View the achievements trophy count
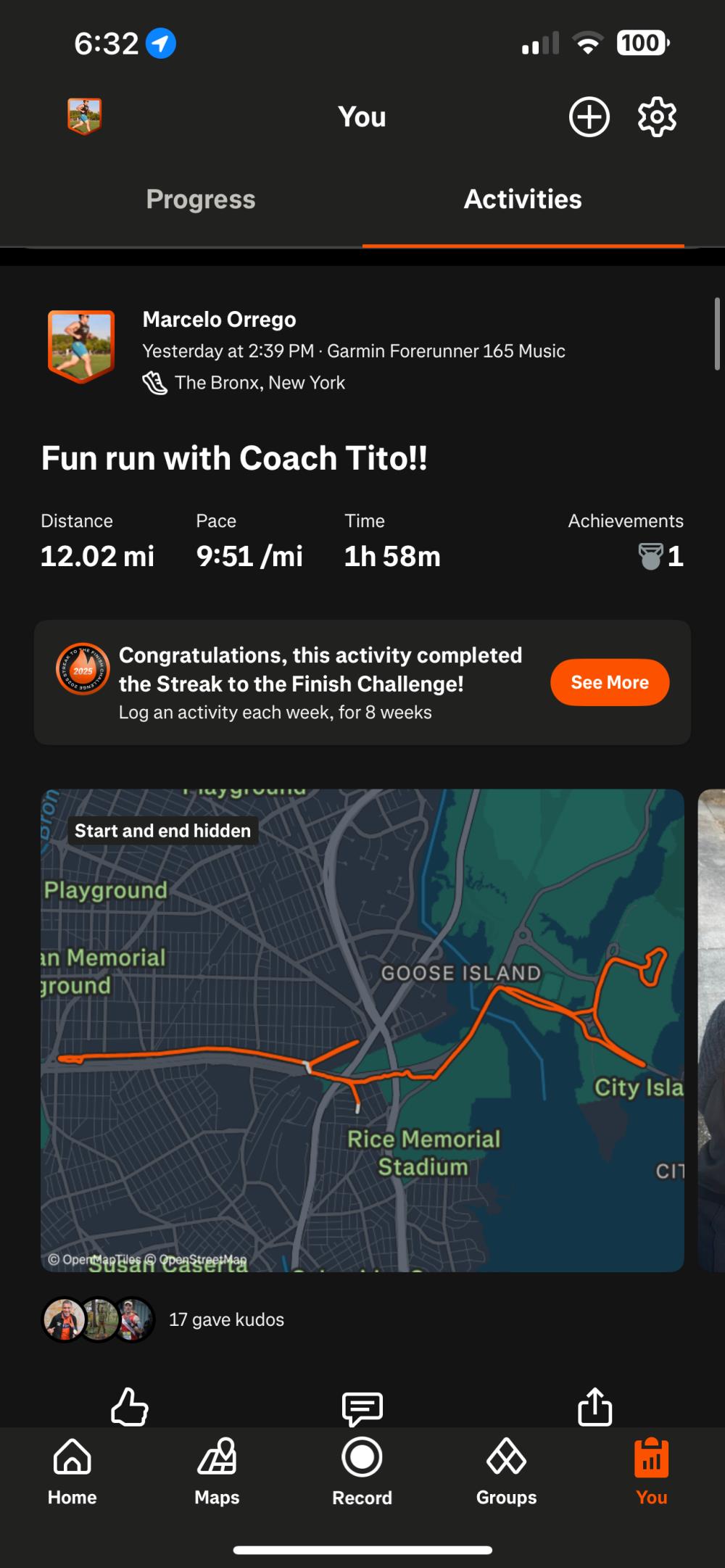 pos(660,556)
